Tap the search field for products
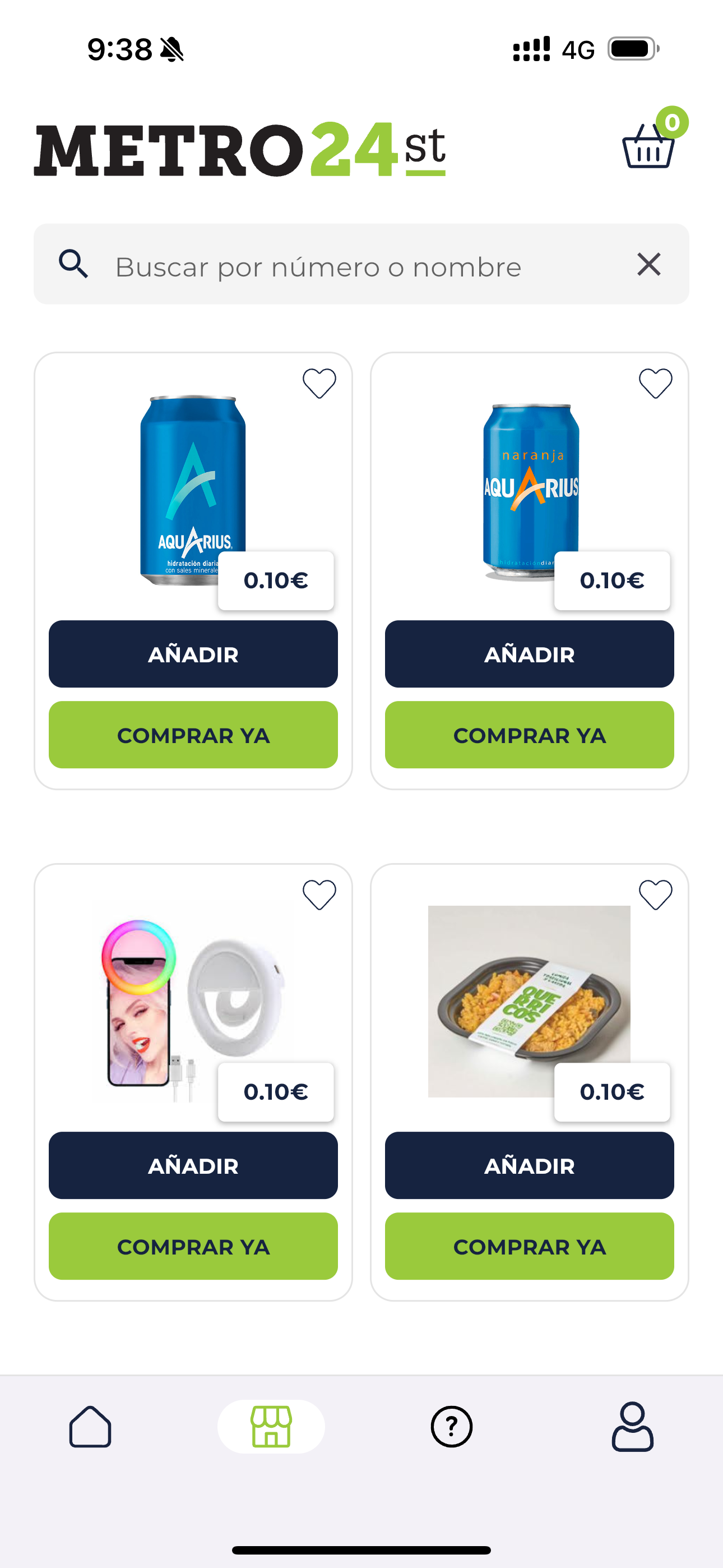The height and width of the screenshot is (1568, 723). (x=361, y=264)
